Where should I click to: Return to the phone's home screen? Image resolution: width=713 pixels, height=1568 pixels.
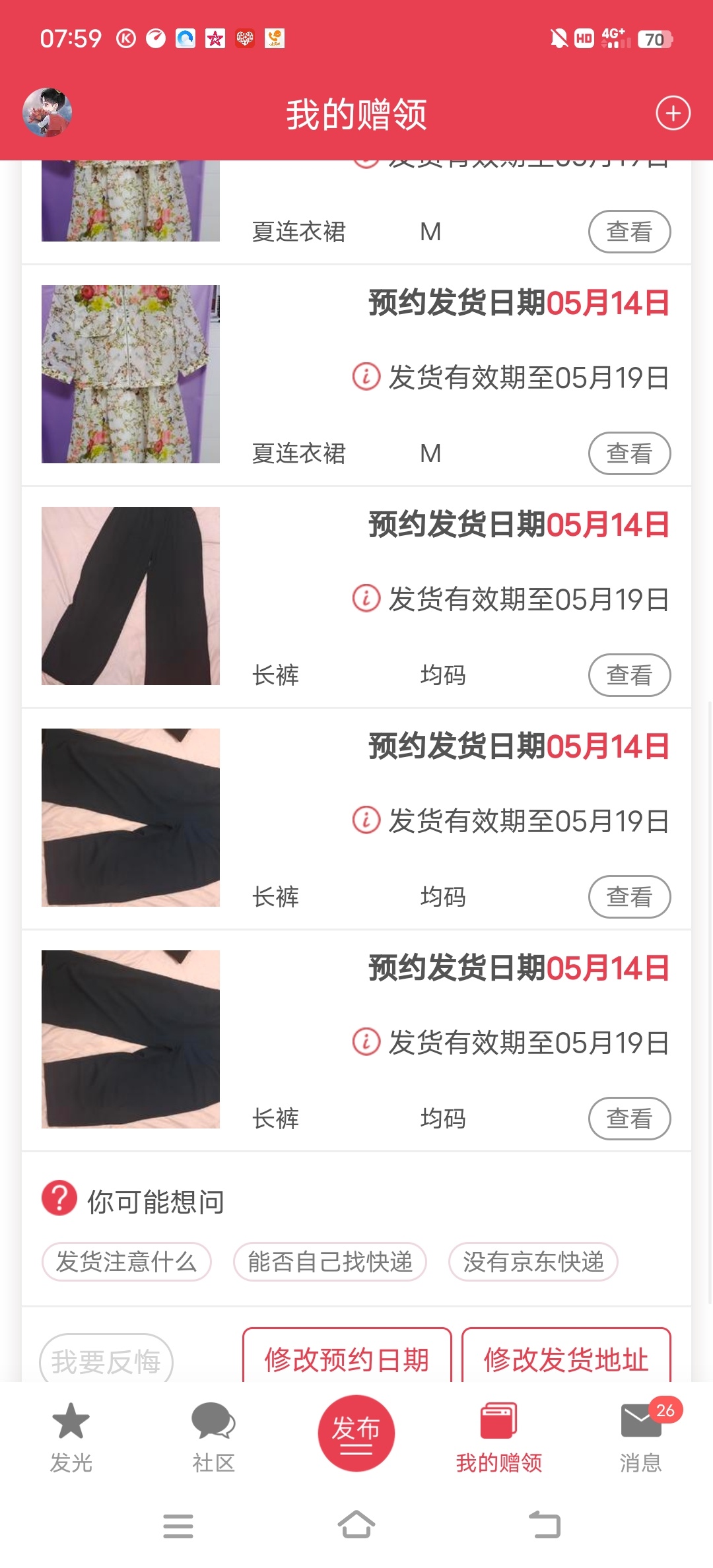356,1525
